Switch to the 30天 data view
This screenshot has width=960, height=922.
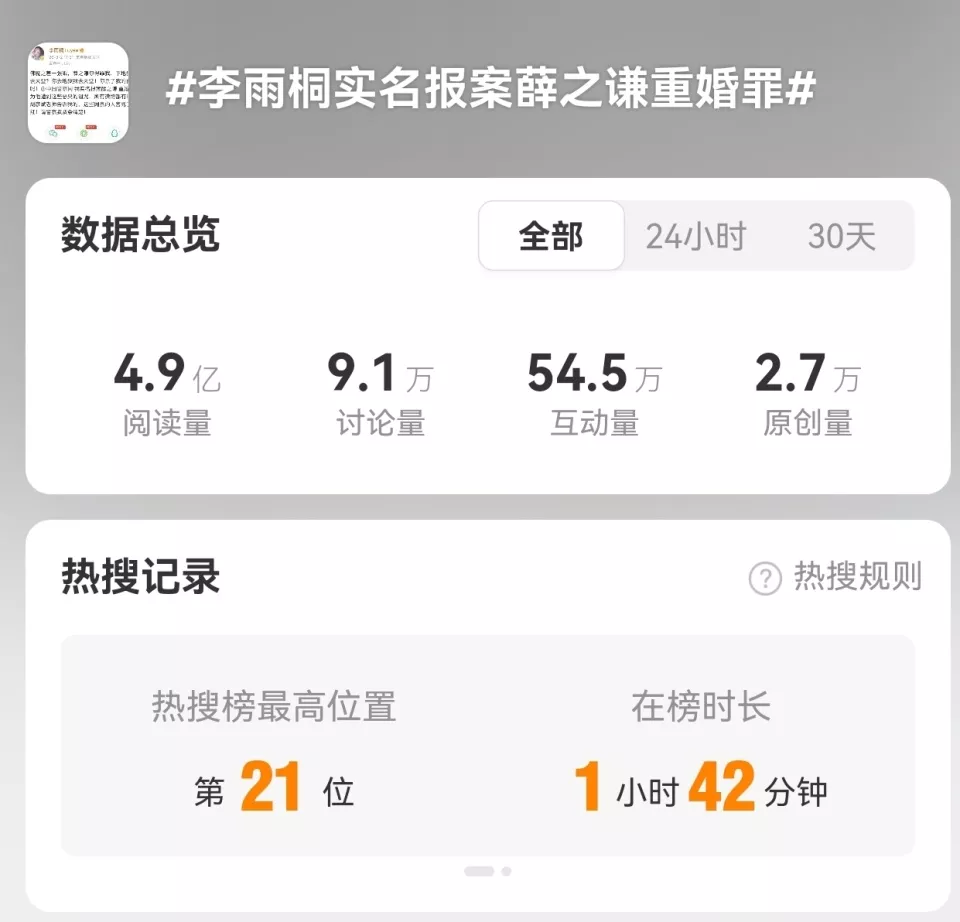(x=841, y=236)
